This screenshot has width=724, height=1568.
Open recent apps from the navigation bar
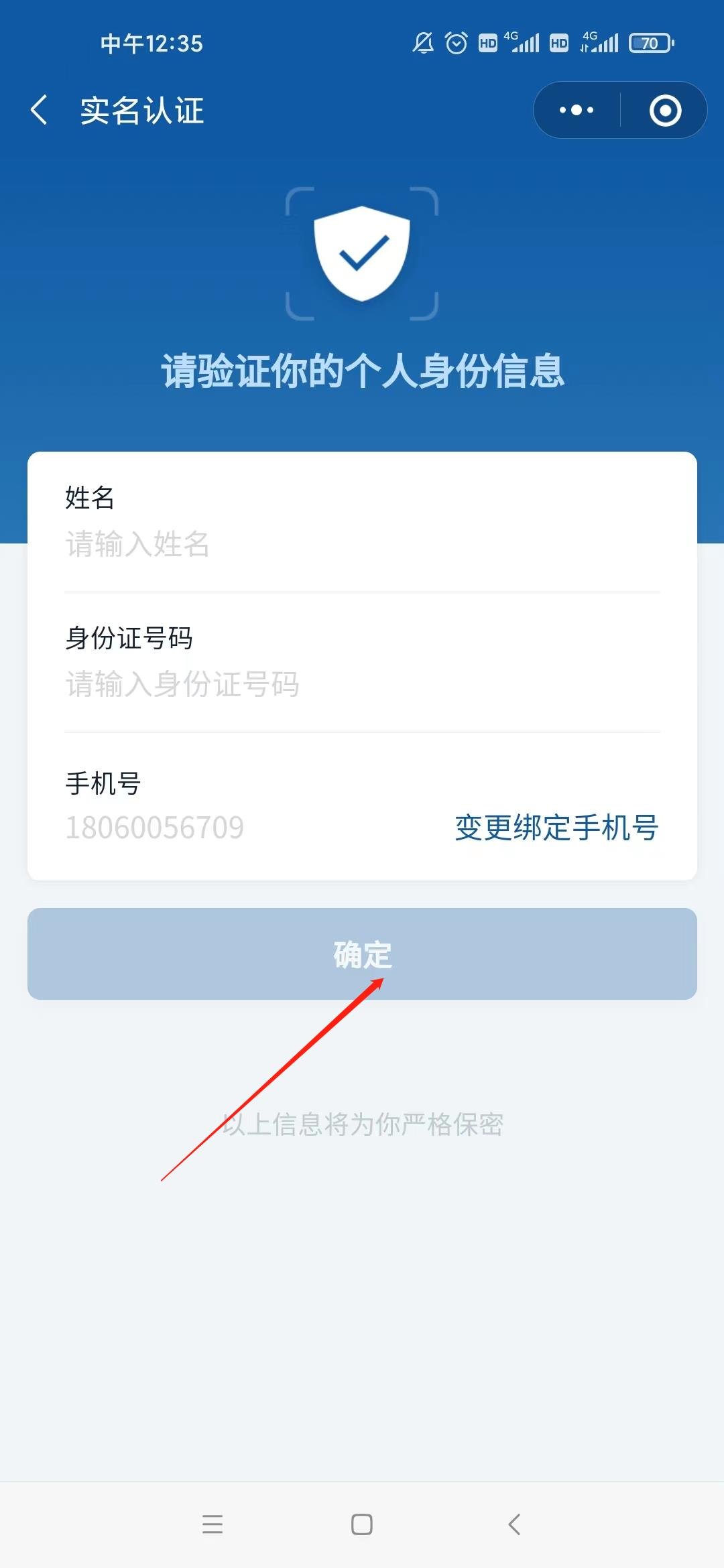213,1524
